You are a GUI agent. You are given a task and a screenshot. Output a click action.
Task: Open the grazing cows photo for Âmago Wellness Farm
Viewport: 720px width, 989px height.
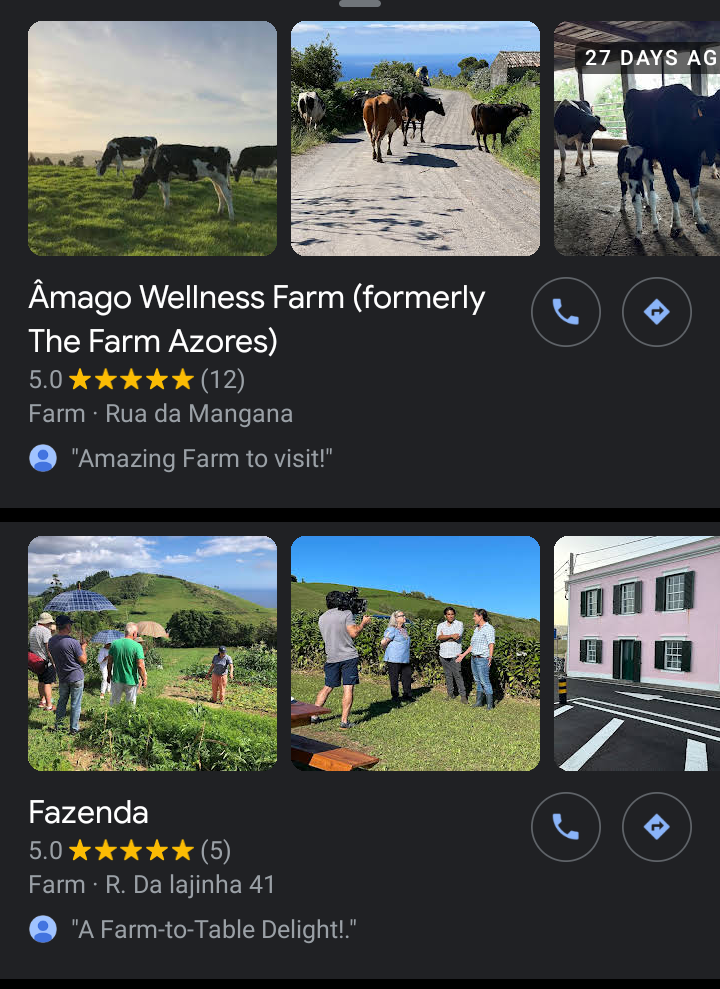click(x=152, y=138)
